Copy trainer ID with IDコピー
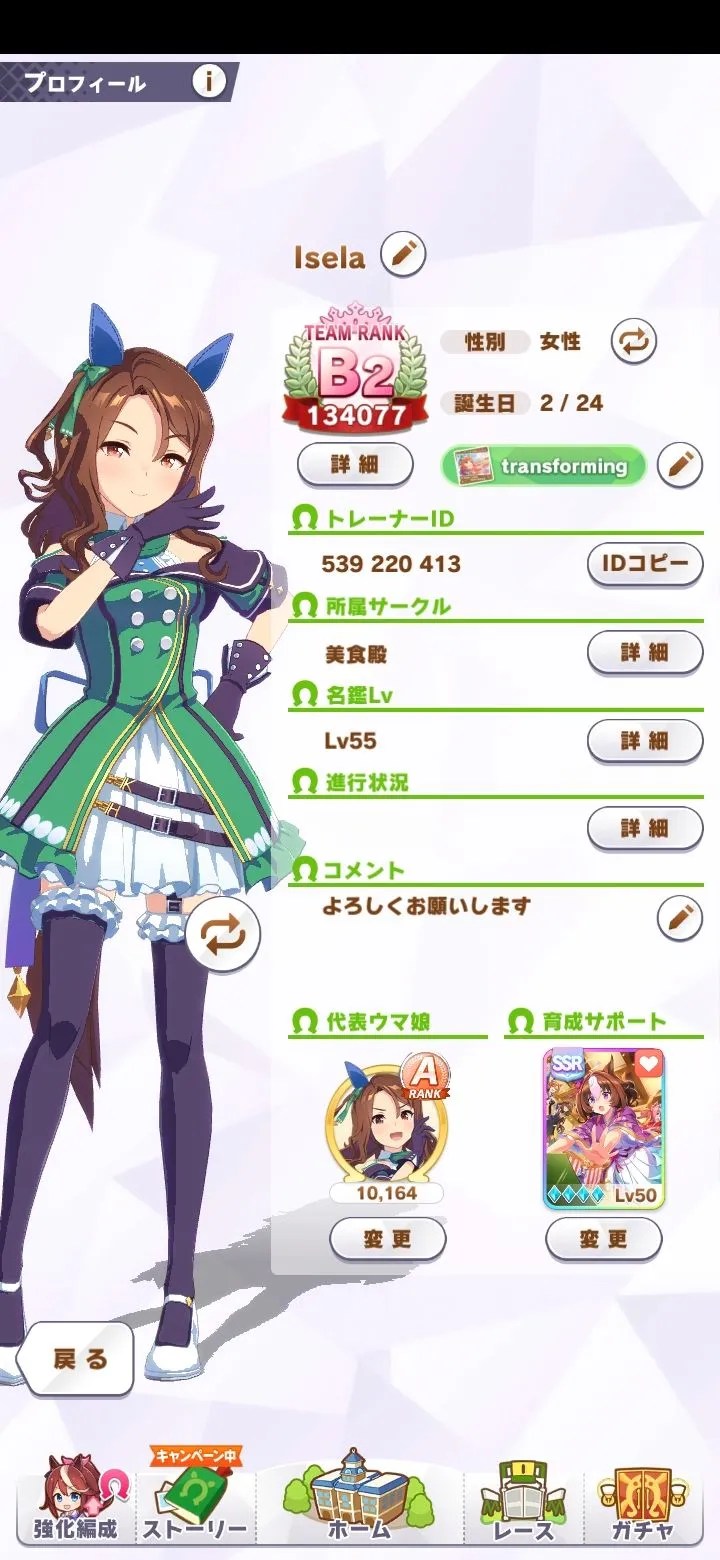Image resolution: width=720 pixels, height=1560 pixels. pos(644,563)
